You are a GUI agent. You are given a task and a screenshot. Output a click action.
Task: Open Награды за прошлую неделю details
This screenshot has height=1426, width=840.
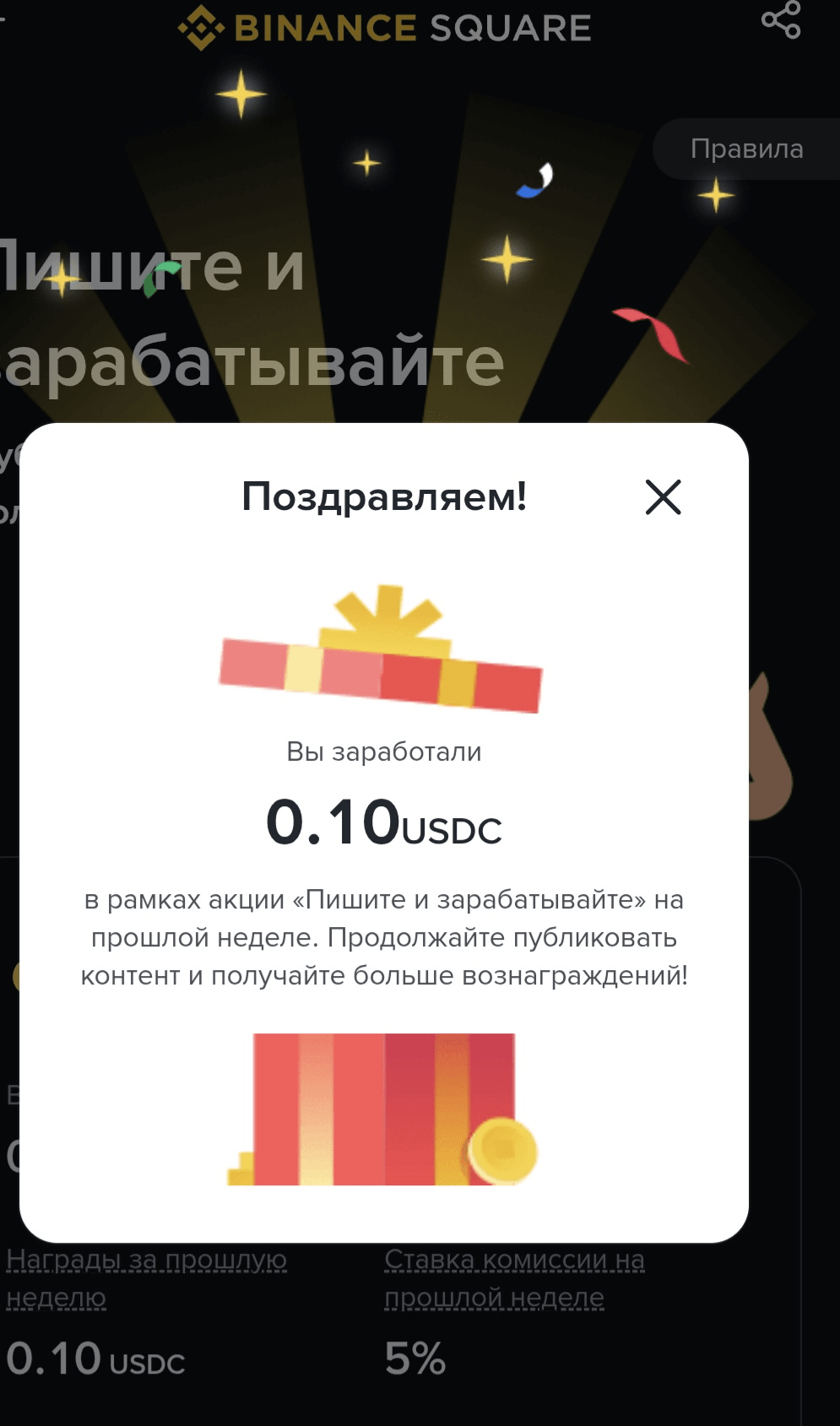point(146,1276)
